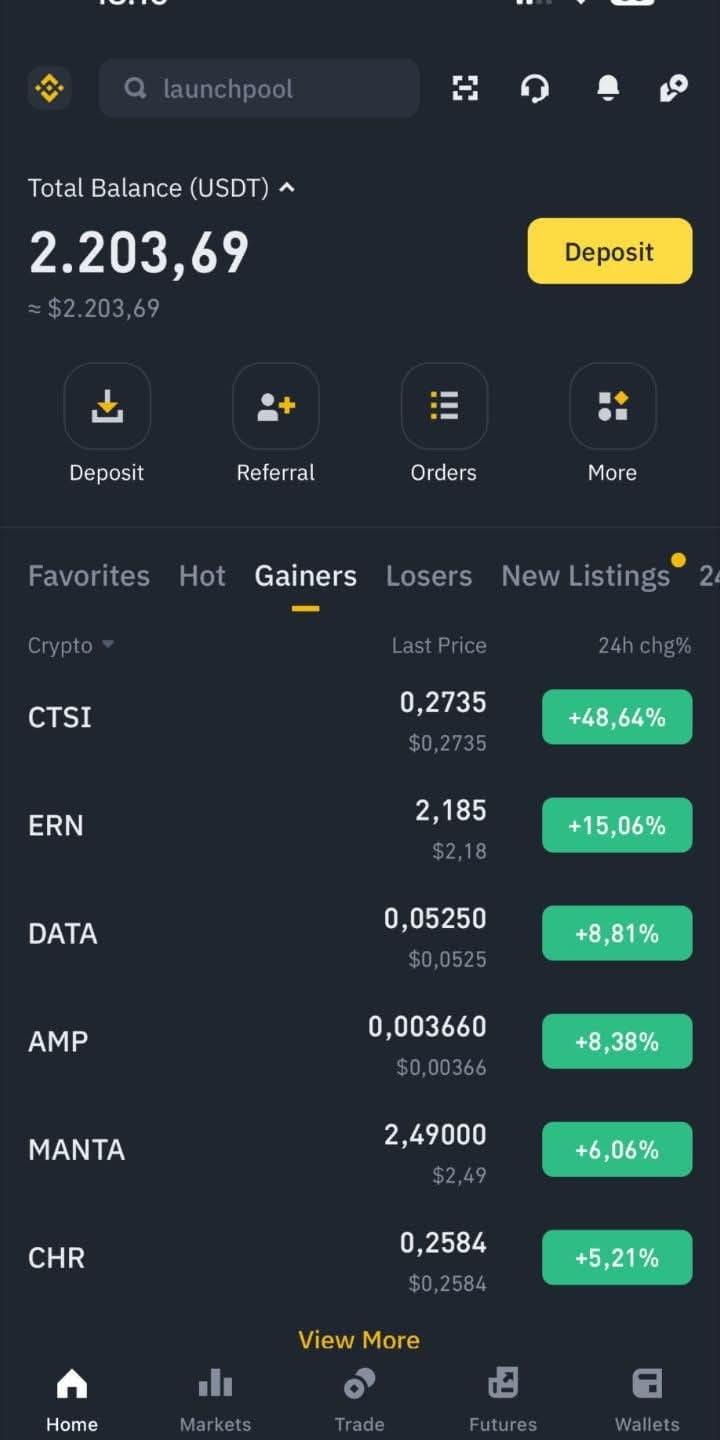Switch to the New Listings tab
Image resolution: width=720 pixels, height=1440 pixels.
586,576
